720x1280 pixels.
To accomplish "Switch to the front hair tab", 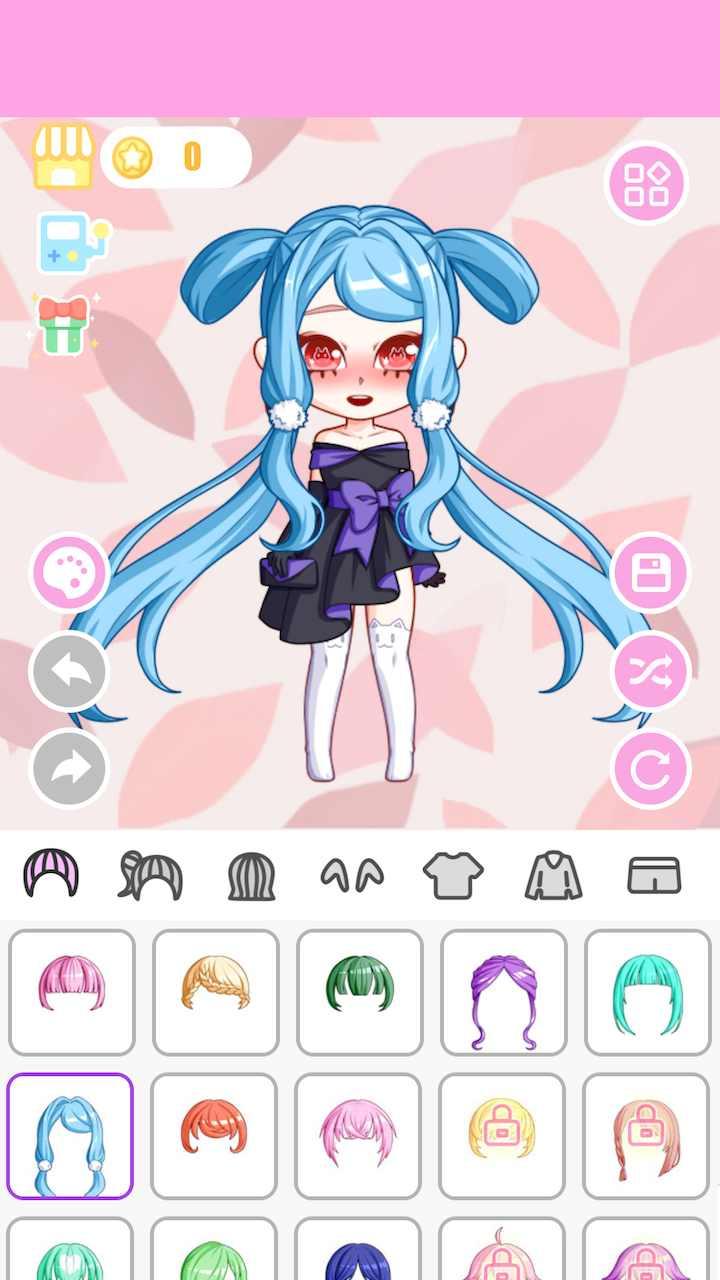I will 51,874.
